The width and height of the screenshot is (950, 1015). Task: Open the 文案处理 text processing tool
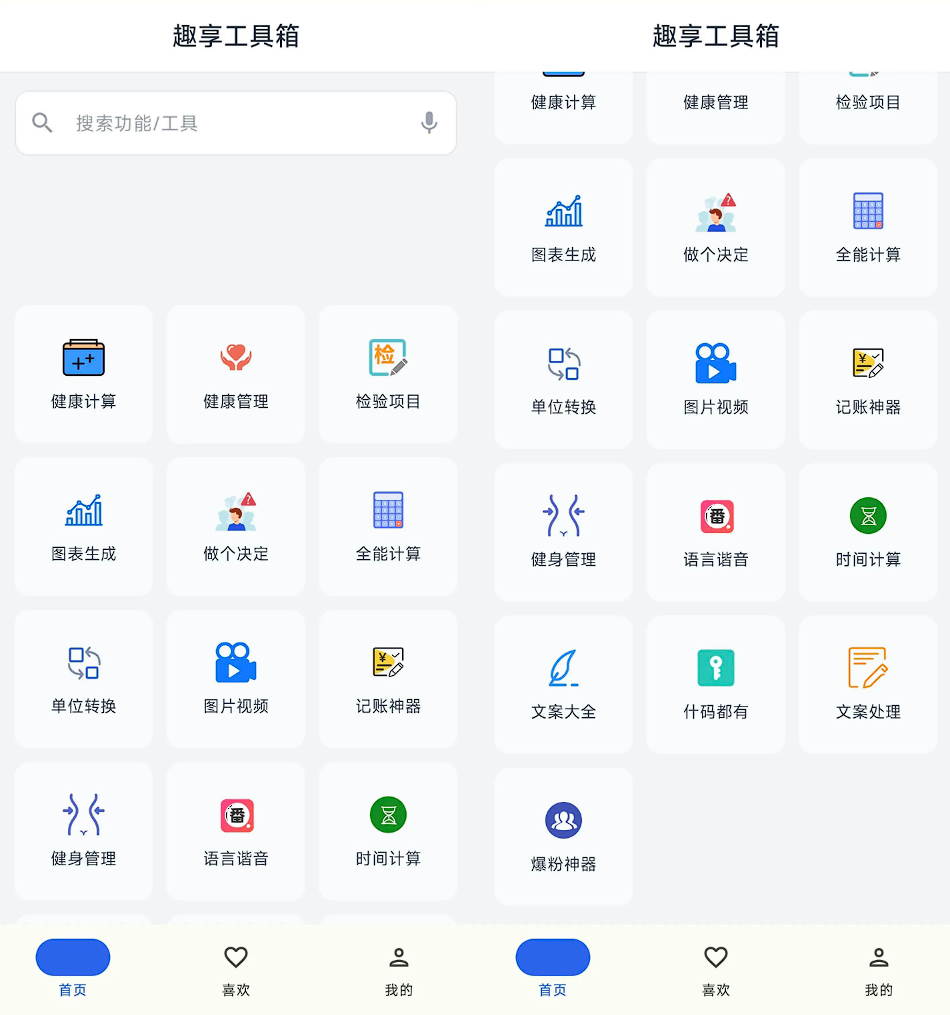point(867,684)
